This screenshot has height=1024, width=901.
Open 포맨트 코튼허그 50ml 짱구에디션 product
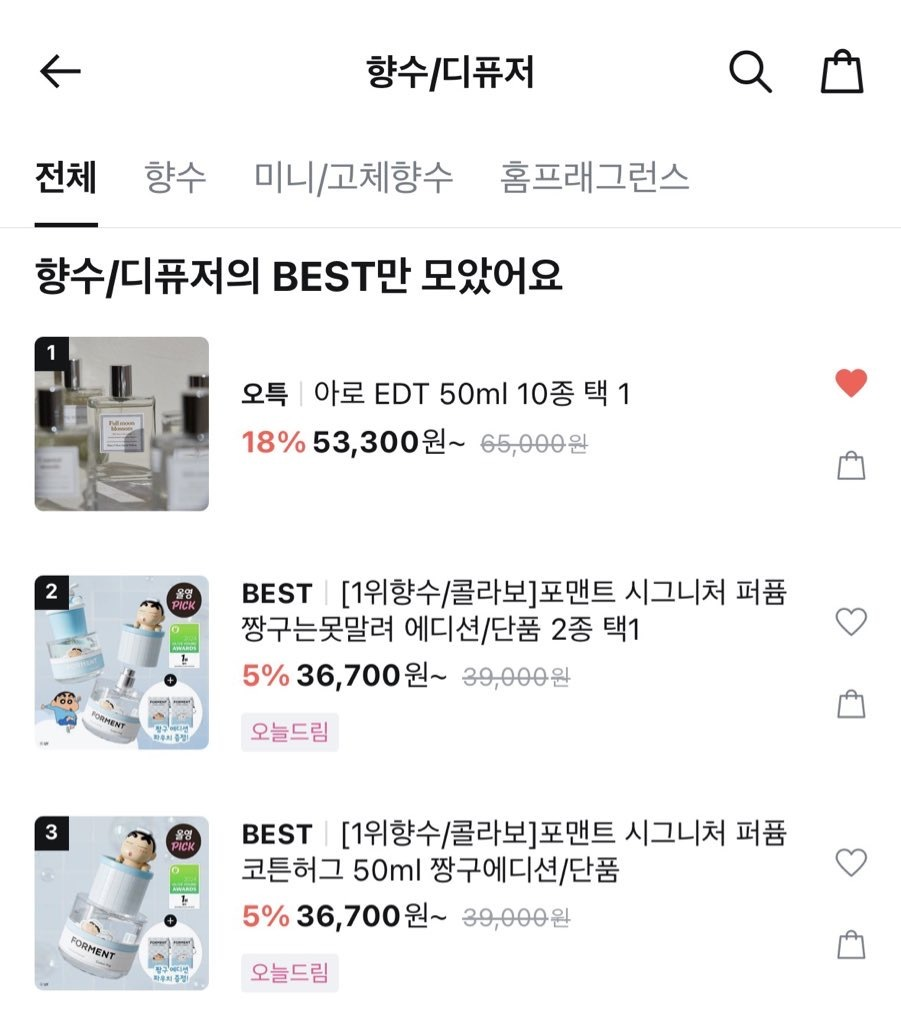pyautogui.click(x=514, y=851)
